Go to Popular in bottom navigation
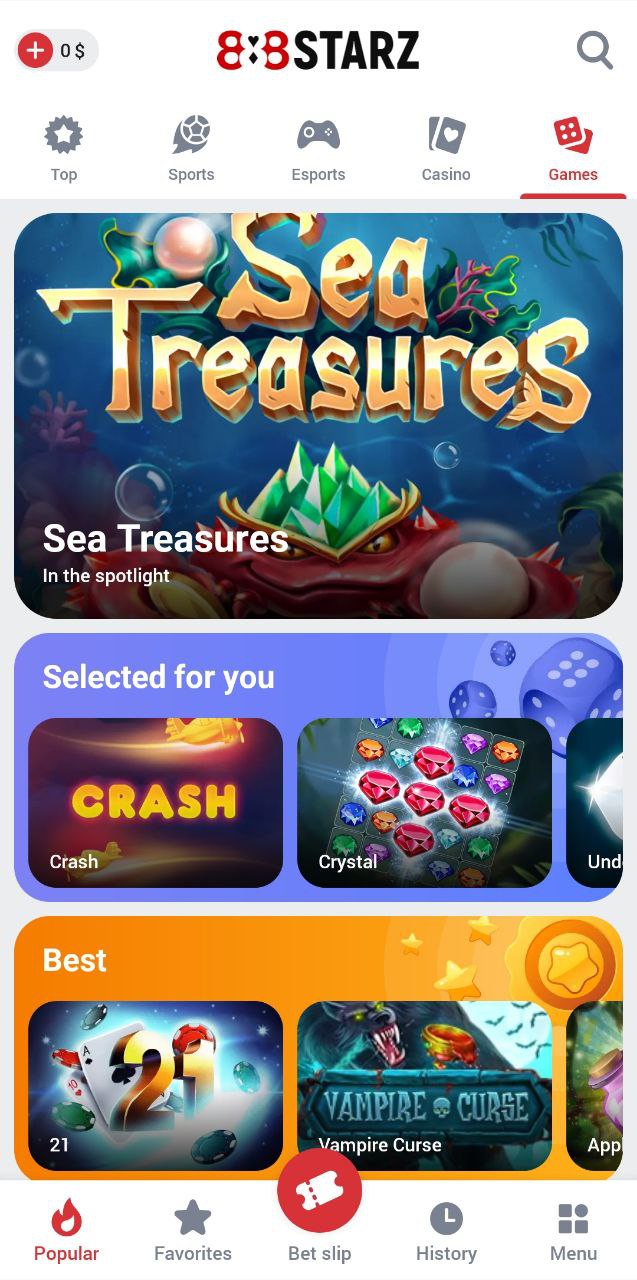The image size is (637, 1280). coord(66,1232)
